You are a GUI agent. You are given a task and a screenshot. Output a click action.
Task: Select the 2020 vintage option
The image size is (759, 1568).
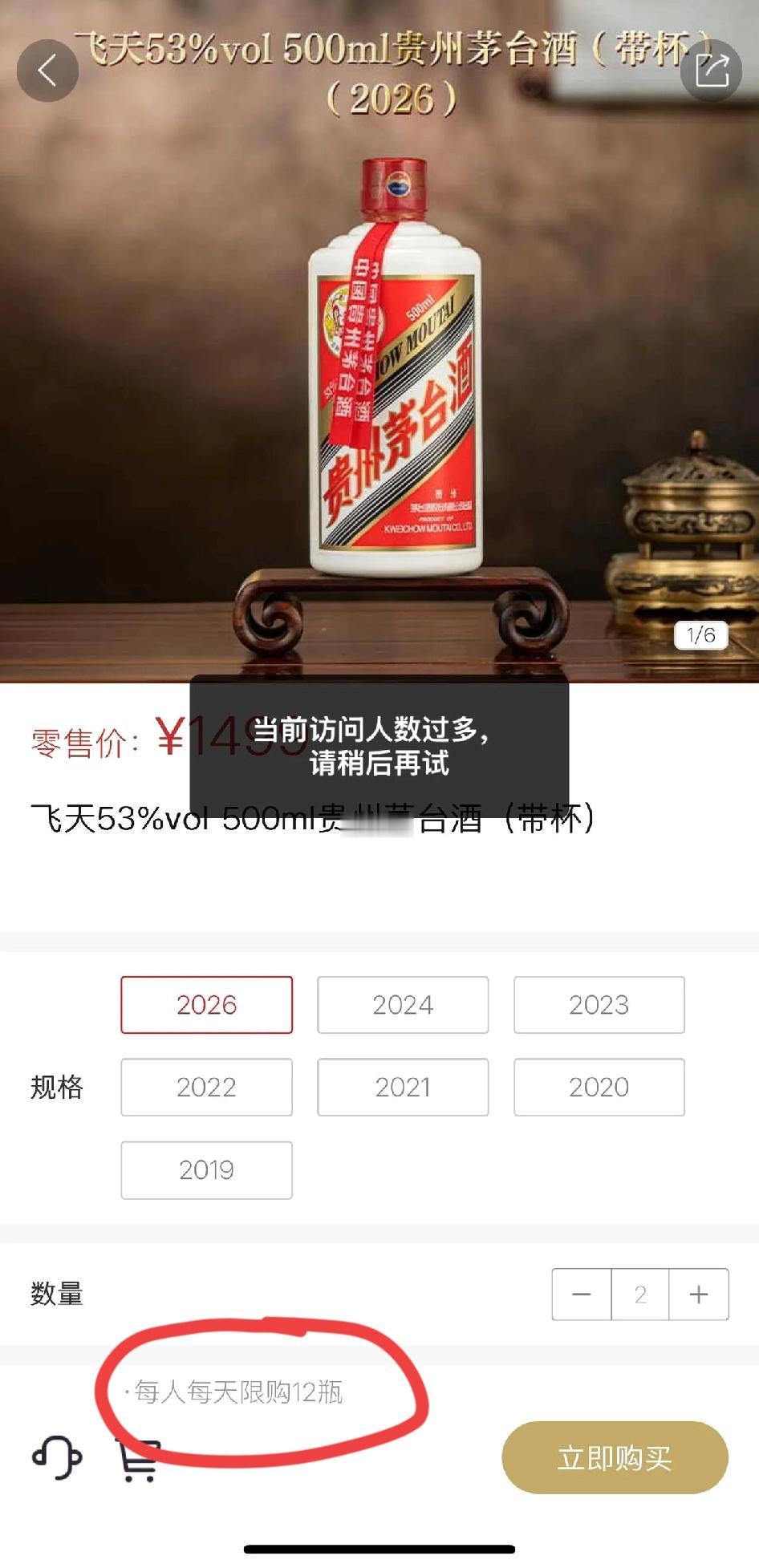point(599,1088)
